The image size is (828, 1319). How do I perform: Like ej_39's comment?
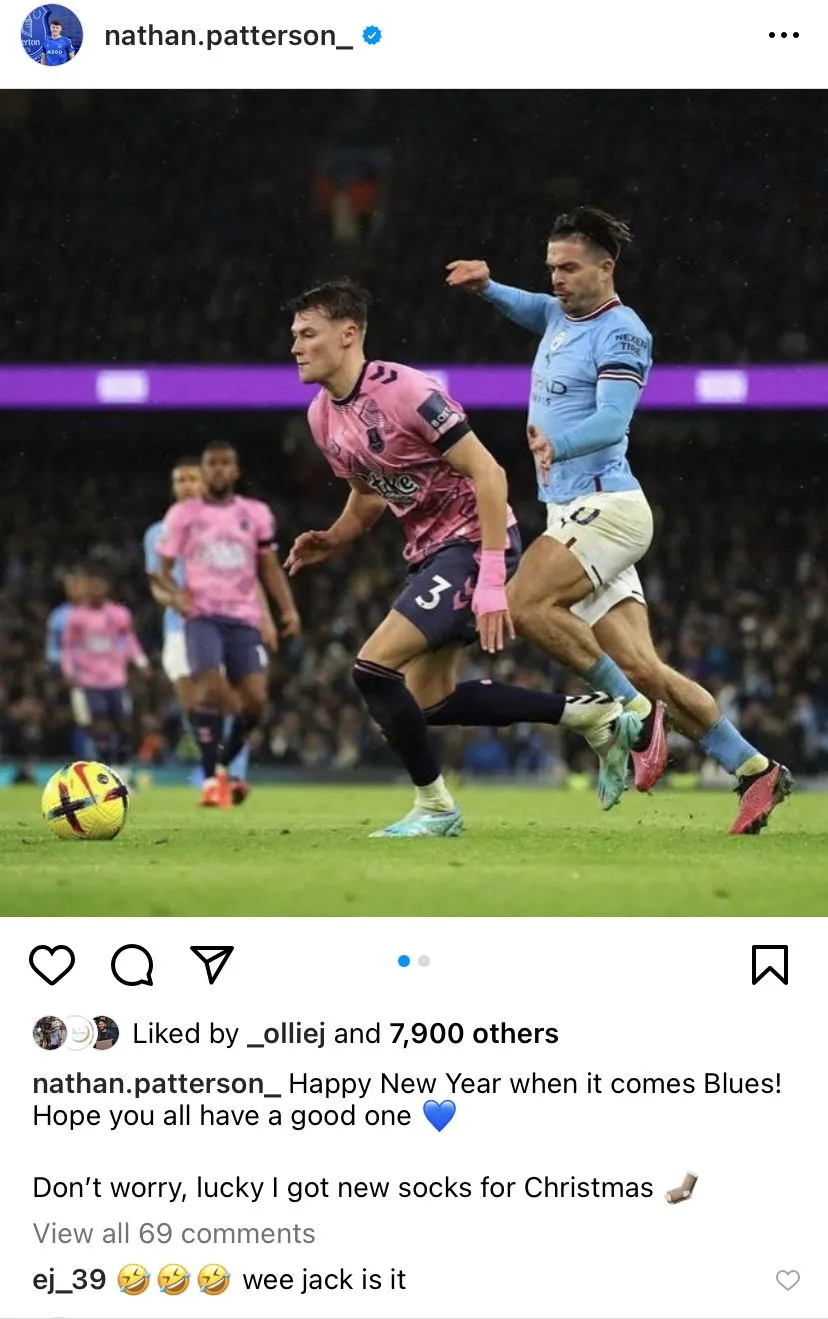788,1280
